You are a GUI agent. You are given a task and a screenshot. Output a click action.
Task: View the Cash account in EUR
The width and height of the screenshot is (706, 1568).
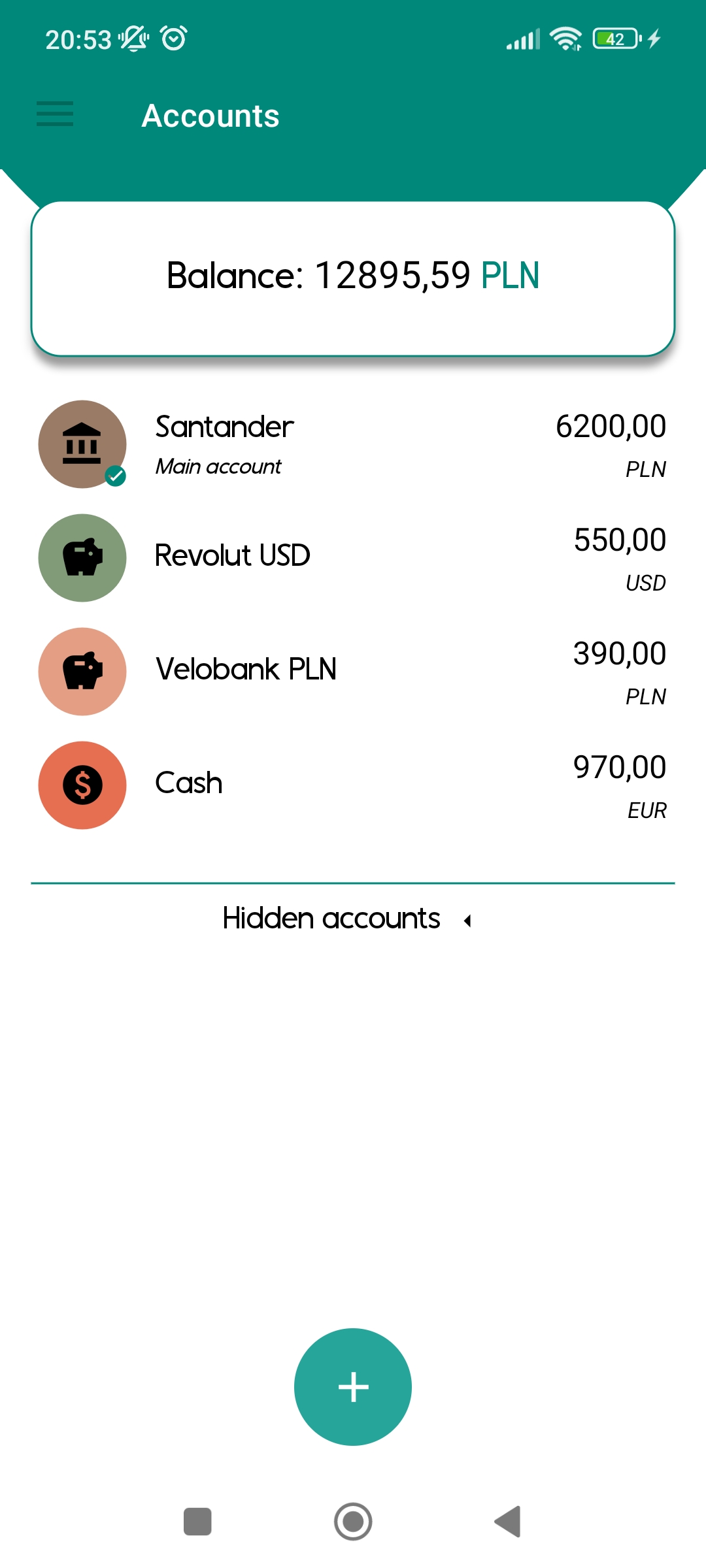coord(353,785)
